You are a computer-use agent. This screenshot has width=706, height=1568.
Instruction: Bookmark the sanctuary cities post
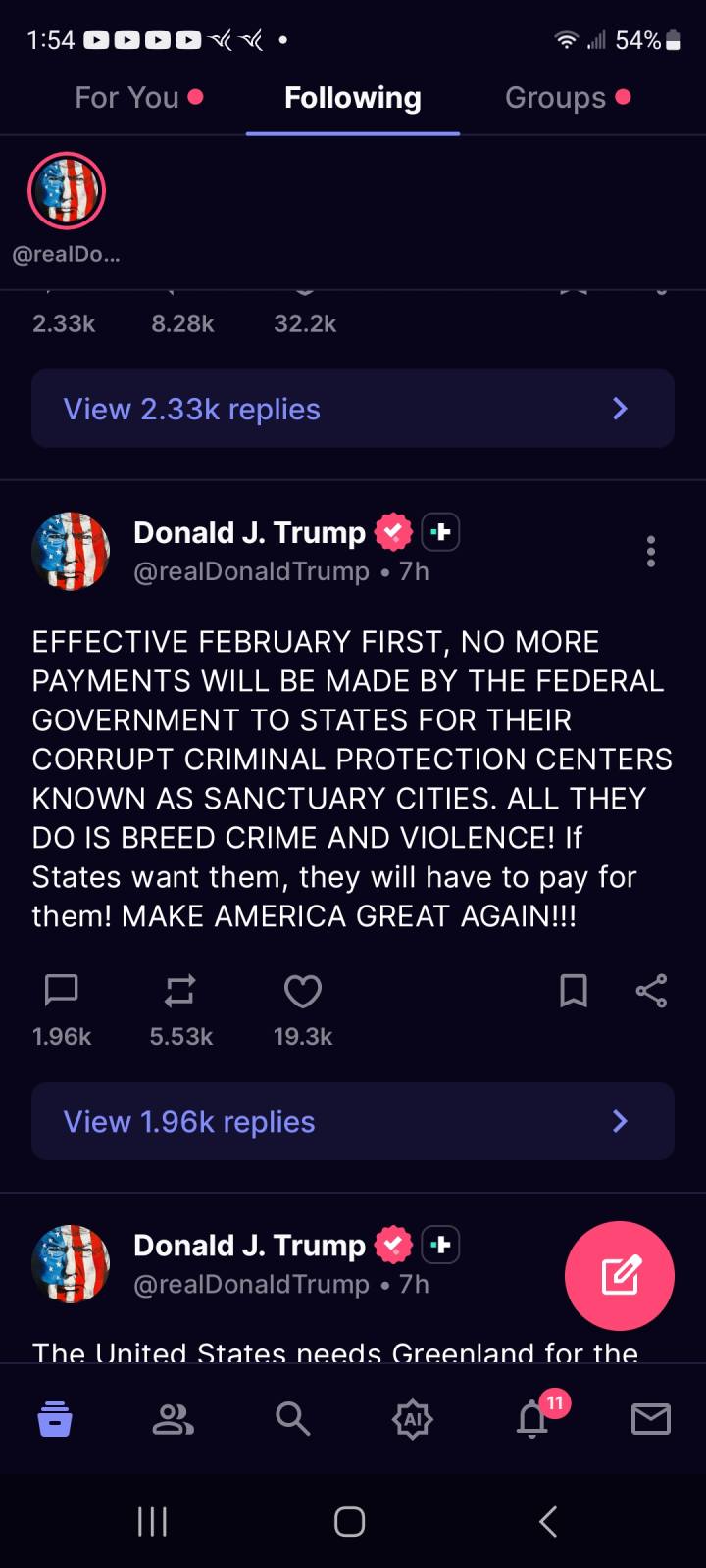coord(574,991)
